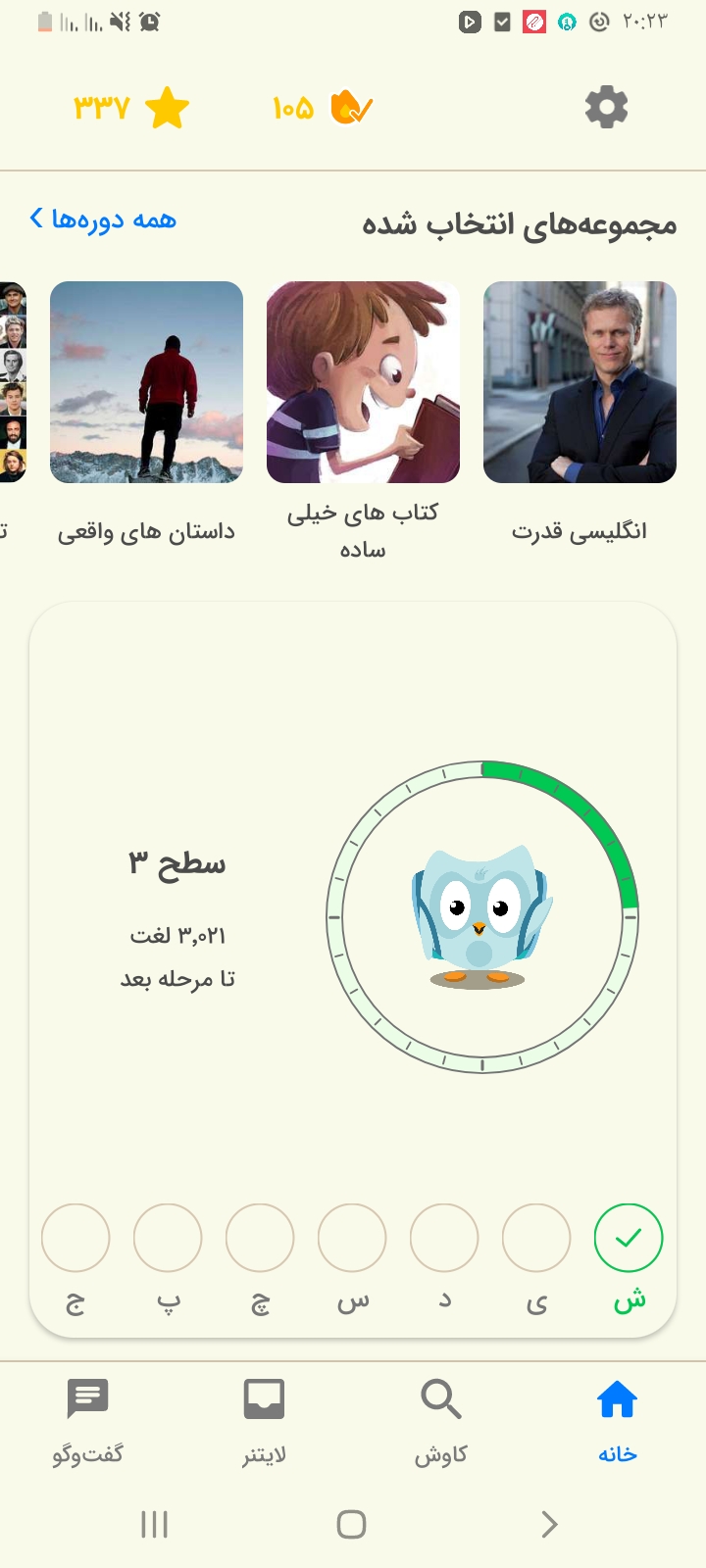Image resolution: width=706 pixels, height=1568 pixels.
Task: Open the settings gear icon
Action: (x=606, y=107)
